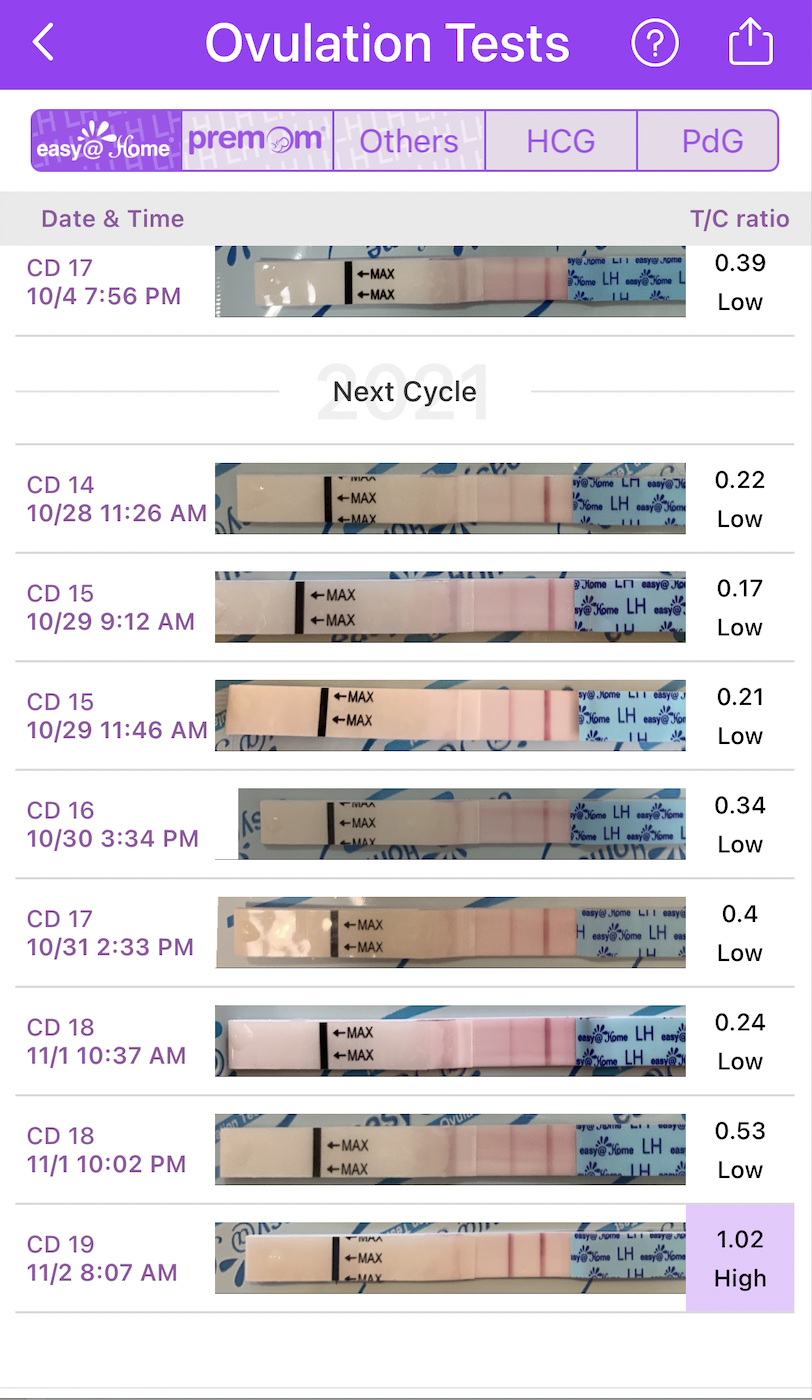Switch to the Others tab
Image resolution: width=812 pixels, height=1400 pixels.
coord(409,141)
